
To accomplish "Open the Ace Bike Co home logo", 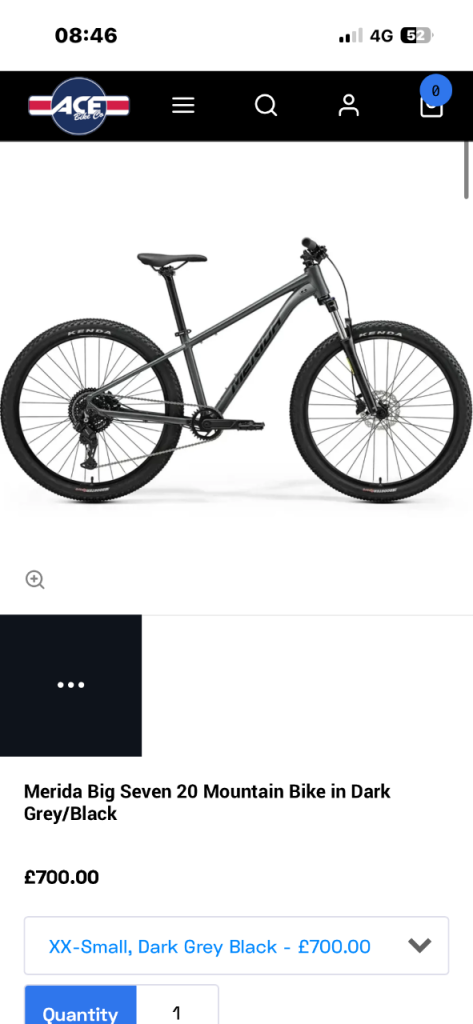I will click(x=78, y=106).
